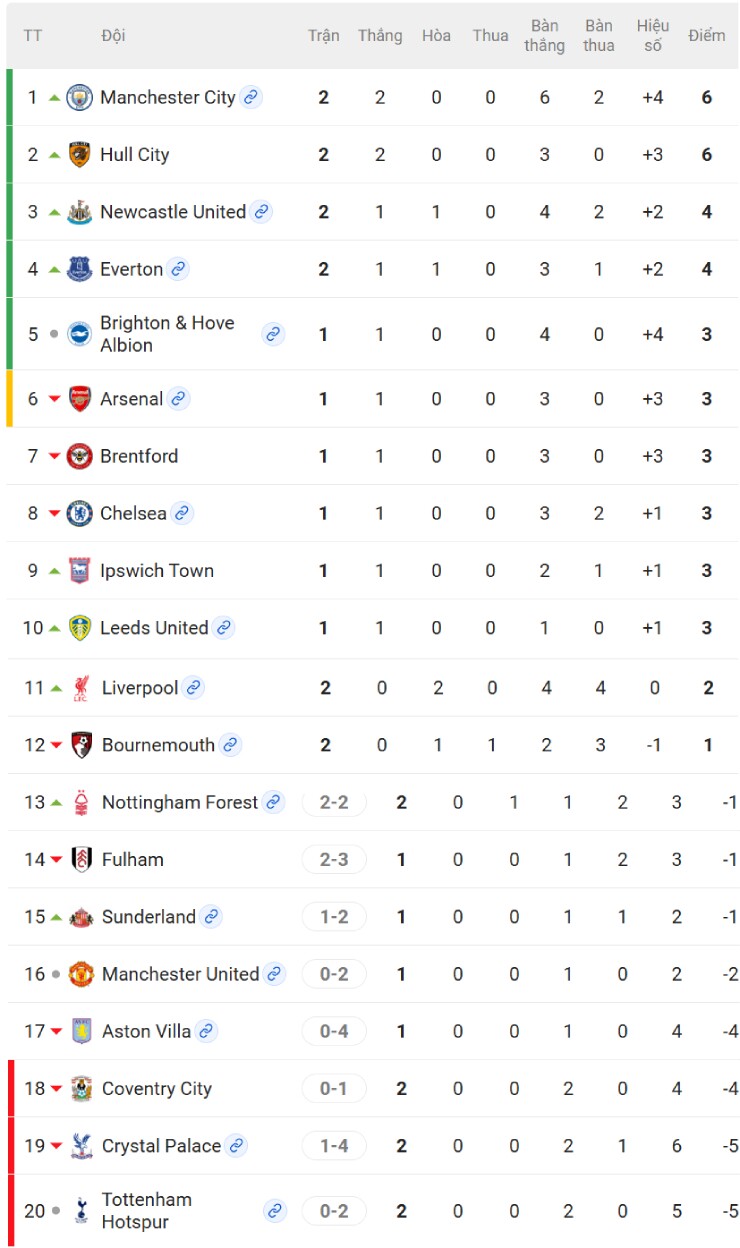Viewport: 740px width, 1248px height.
Task: Follow the Brighton & Hove Albion link icon
Action: (x=273, y=334)
